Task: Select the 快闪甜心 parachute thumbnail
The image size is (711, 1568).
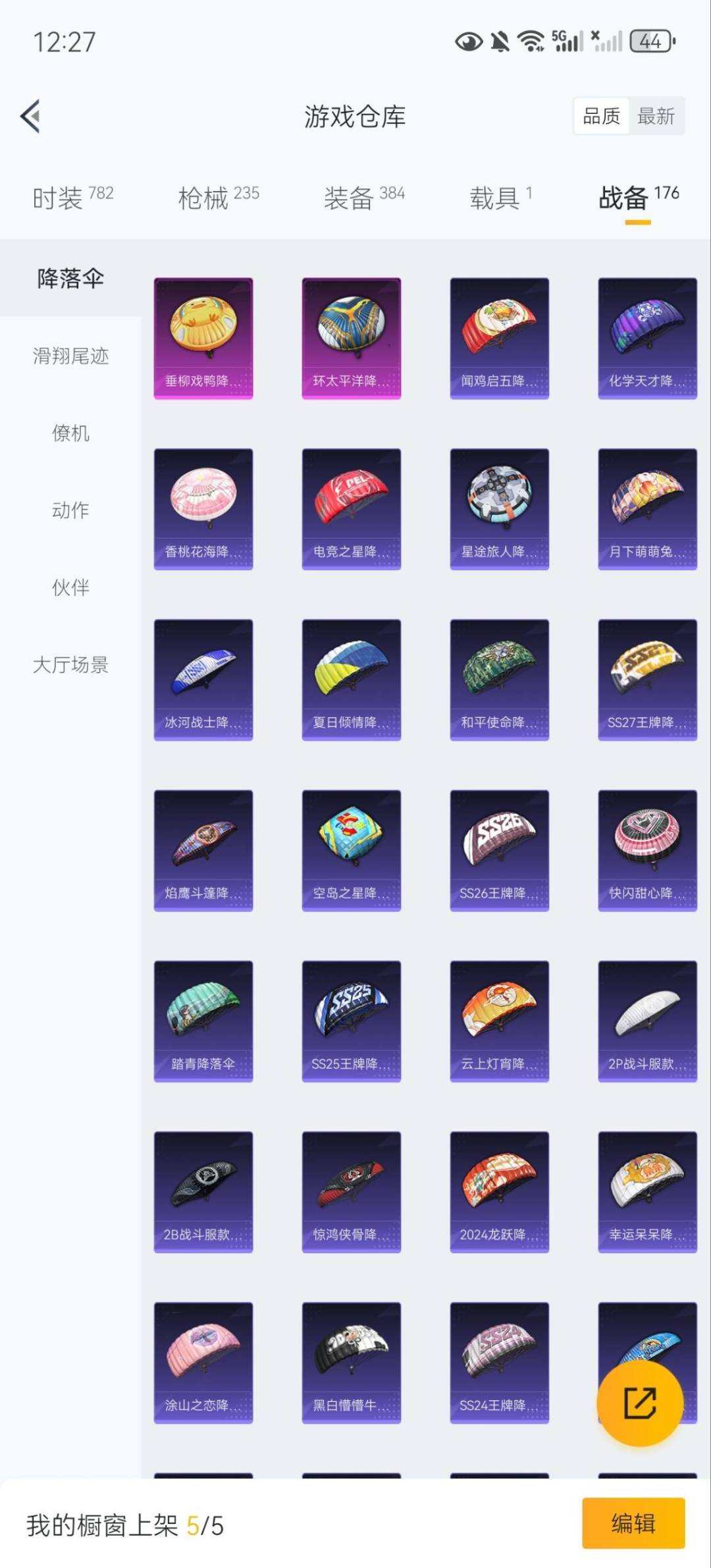Action: coord(647,850)
